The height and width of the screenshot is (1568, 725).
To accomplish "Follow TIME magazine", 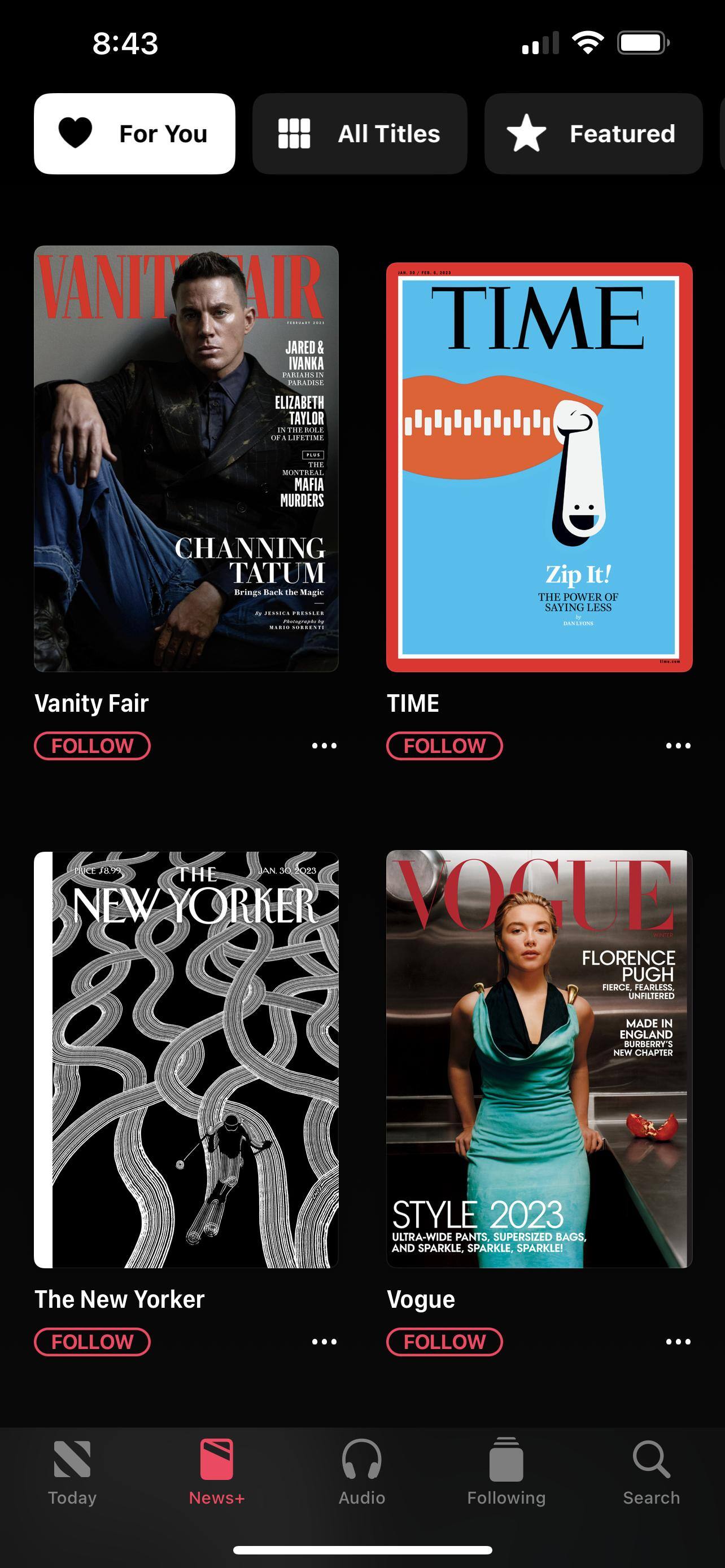I will [x=444, y=746].
